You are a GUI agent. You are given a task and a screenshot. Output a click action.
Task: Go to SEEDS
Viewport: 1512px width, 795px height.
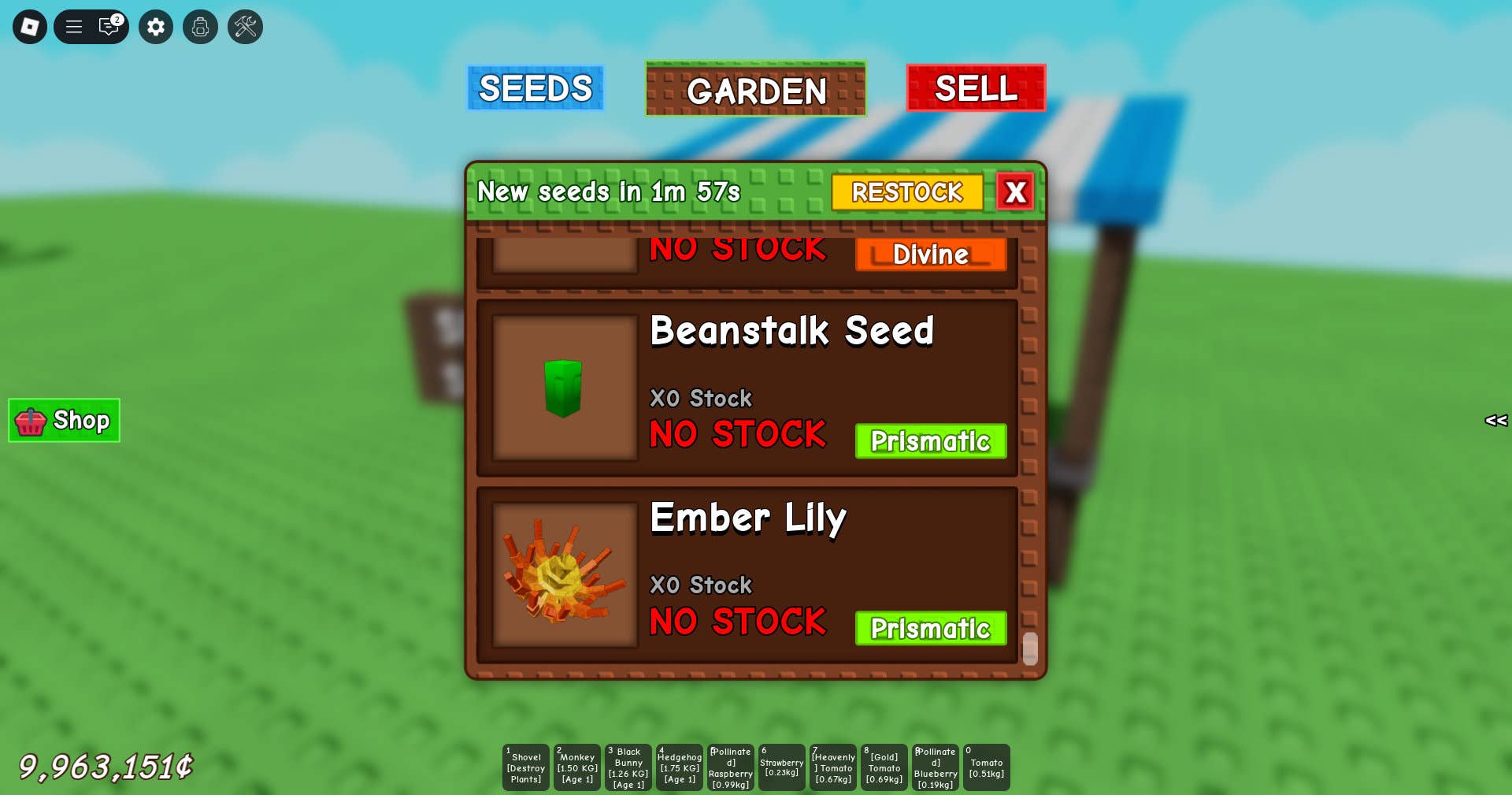[x=535, y=88]
